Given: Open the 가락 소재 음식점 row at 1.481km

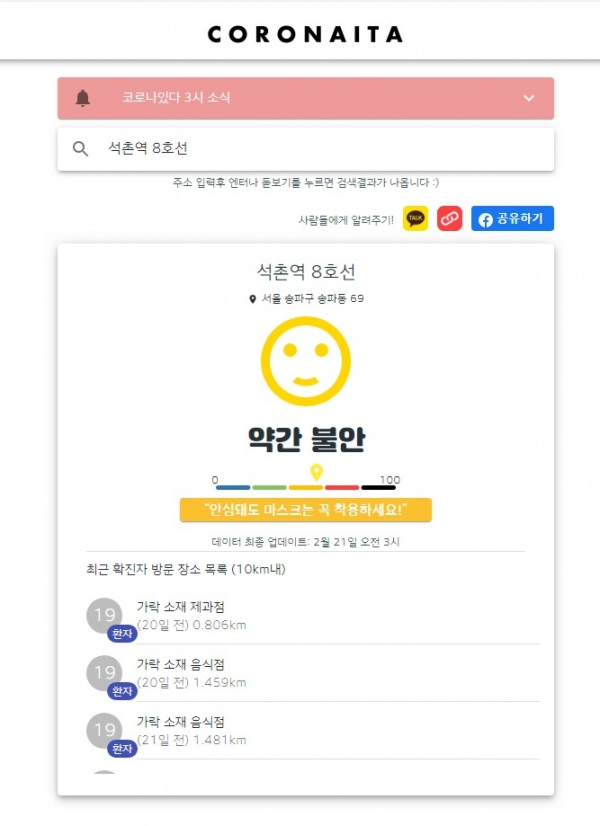Looking at the screenshot, I should point(310,730).
